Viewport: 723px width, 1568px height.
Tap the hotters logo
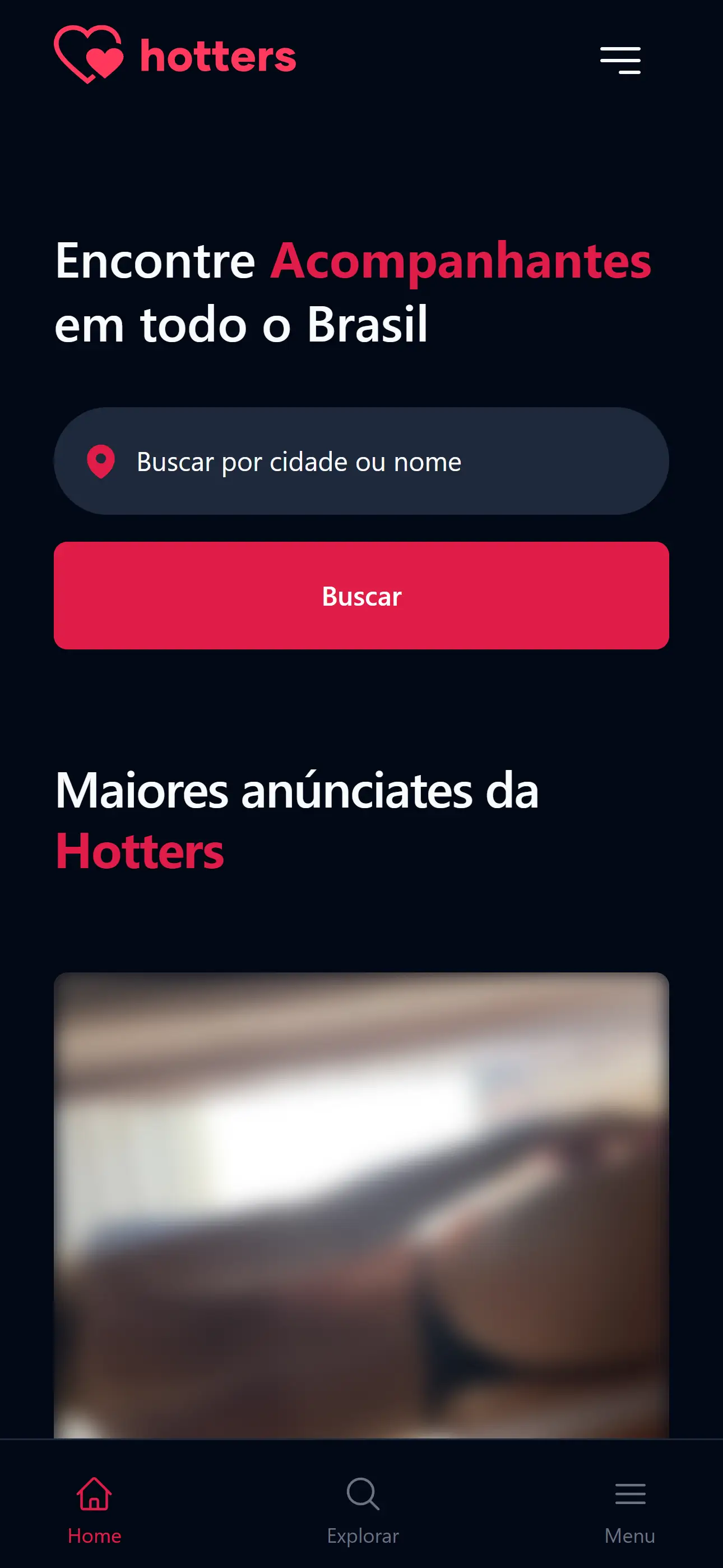click(175, 55)
